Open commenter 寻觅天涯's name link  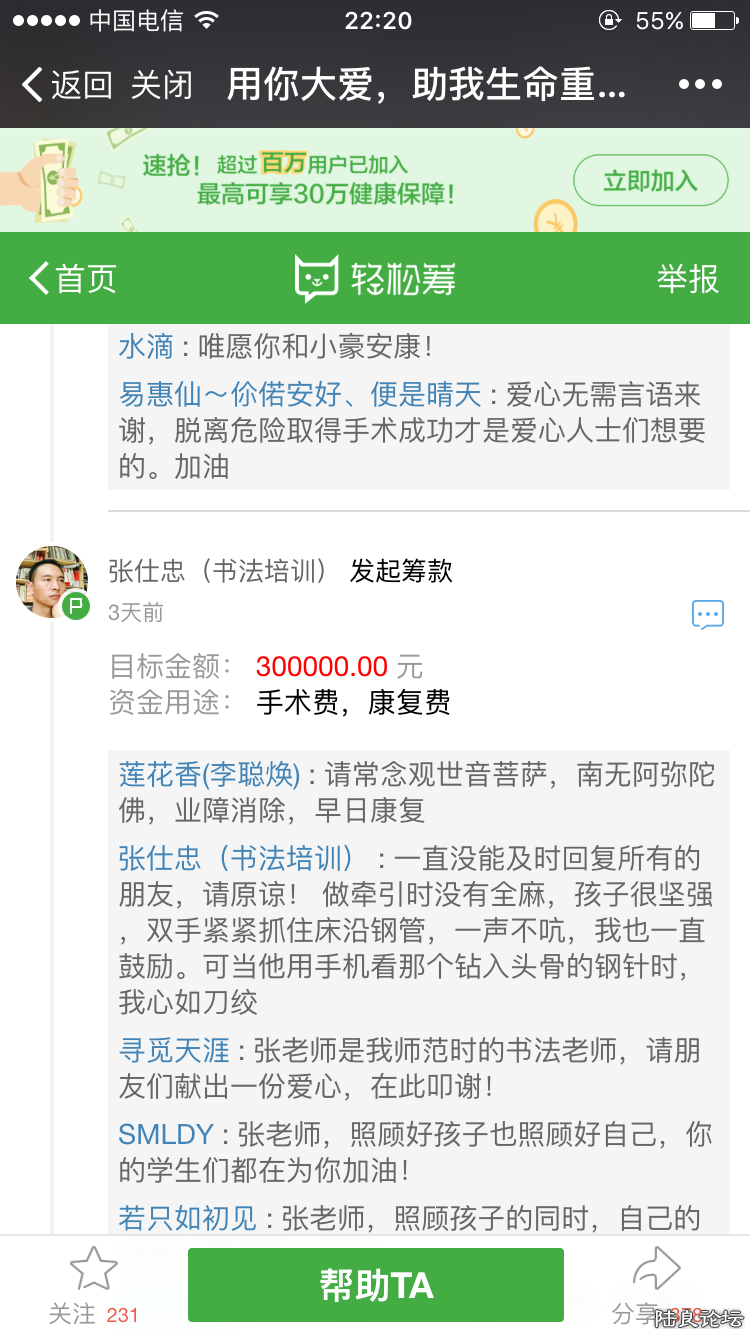[174, 1051]
